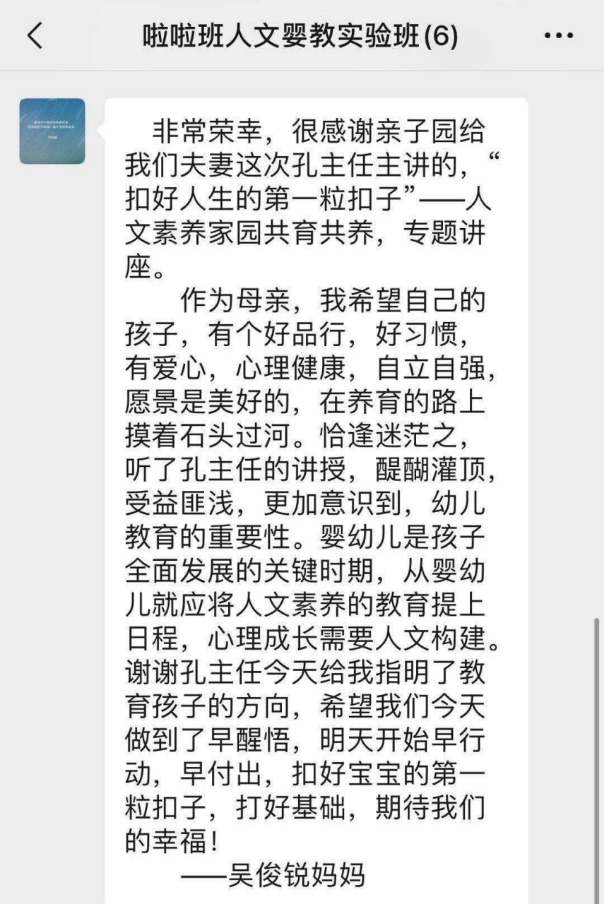Screen dimensions: 604x904
Task: Go back from the group chat
Action: [35, 37]
